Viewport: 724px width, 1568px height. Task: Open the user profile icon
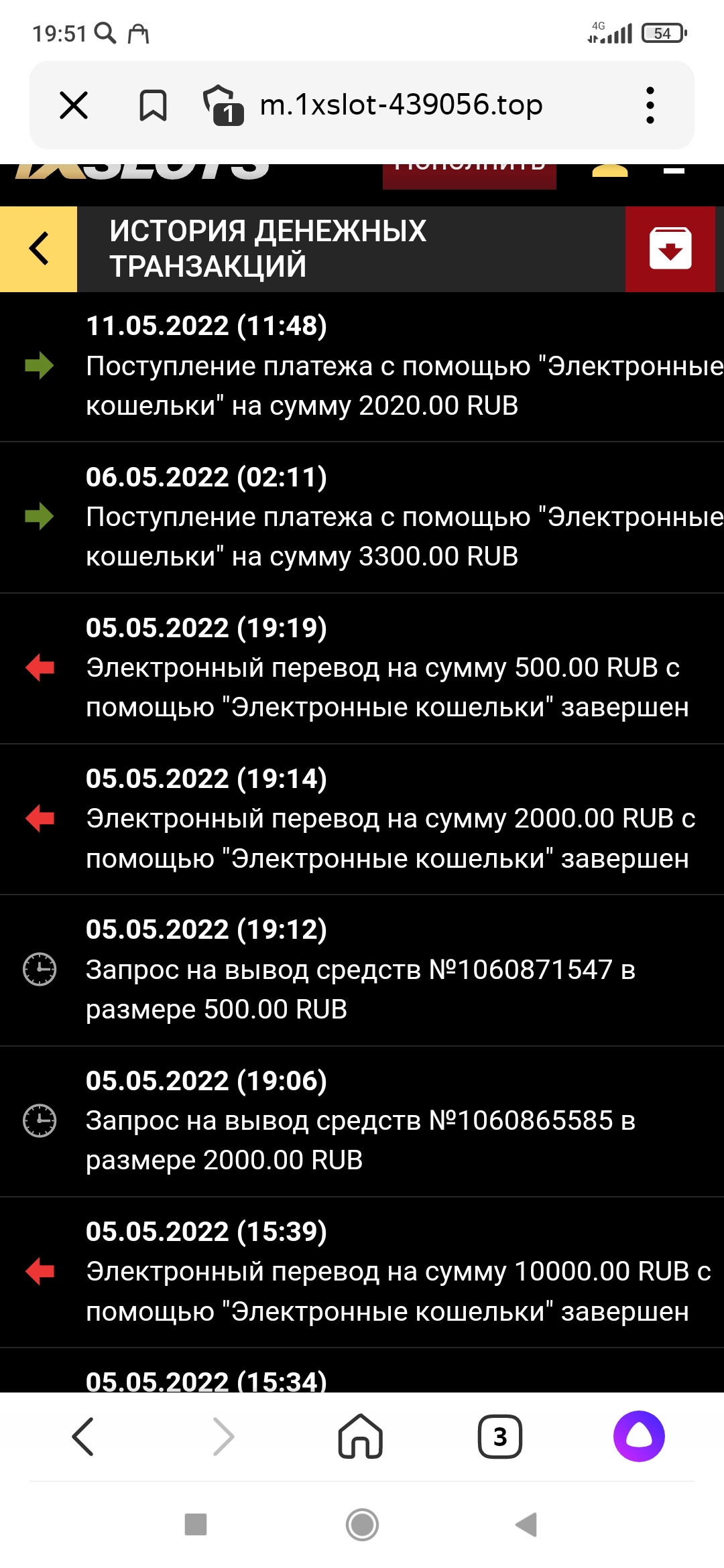point(610,170)
